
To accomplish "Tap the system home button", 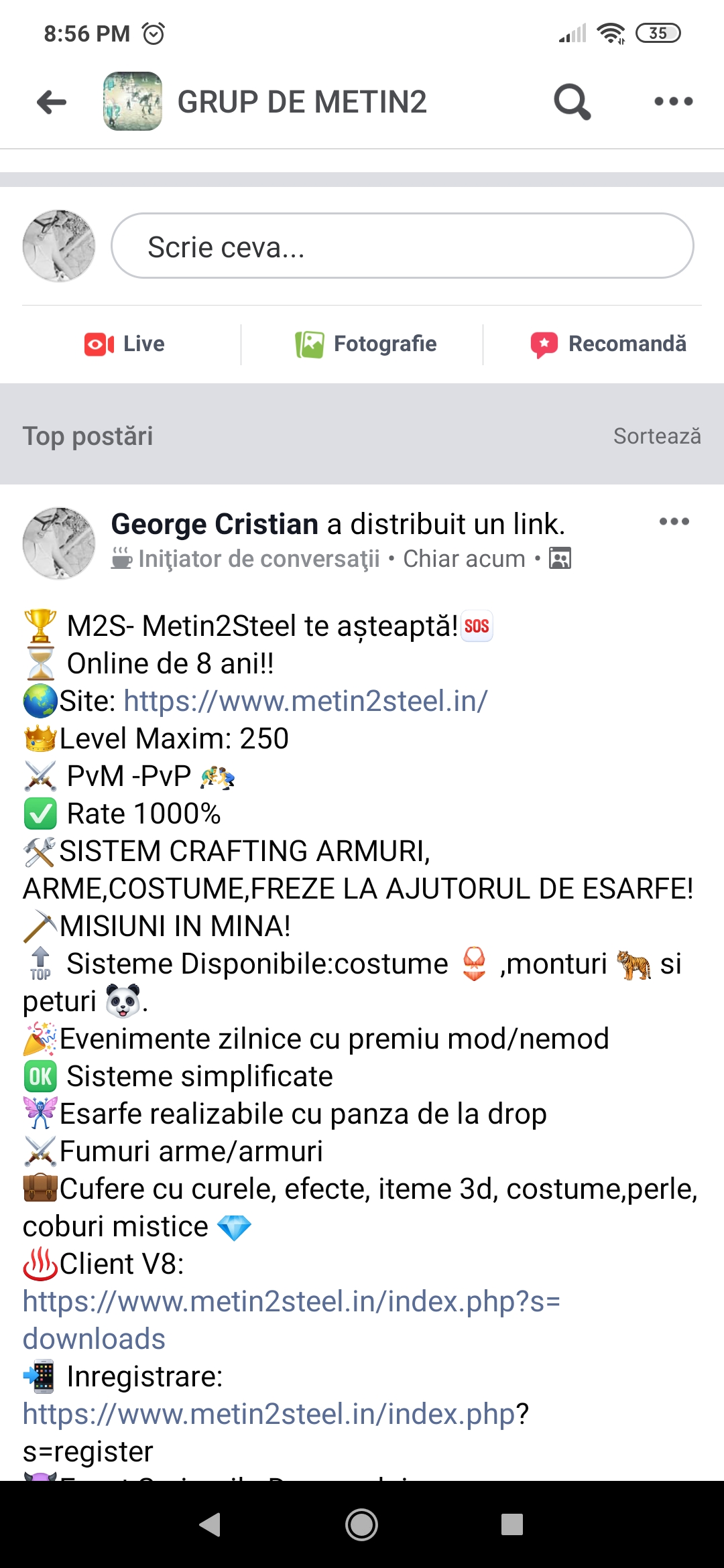I will click(361, 1524).
